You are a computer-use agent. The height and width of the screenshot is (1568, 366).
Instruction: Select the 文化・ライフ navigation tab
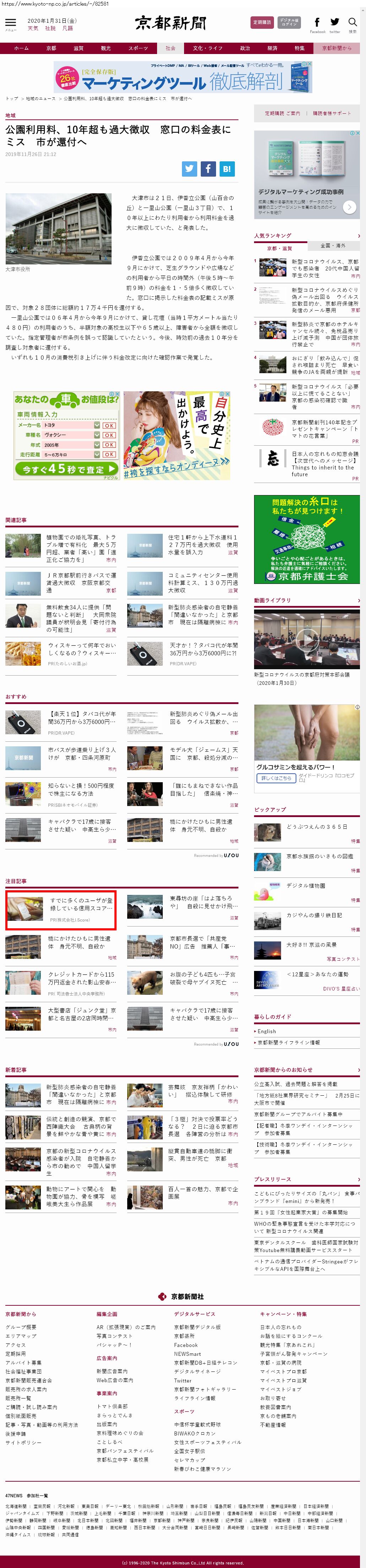(x=208, y=48)
